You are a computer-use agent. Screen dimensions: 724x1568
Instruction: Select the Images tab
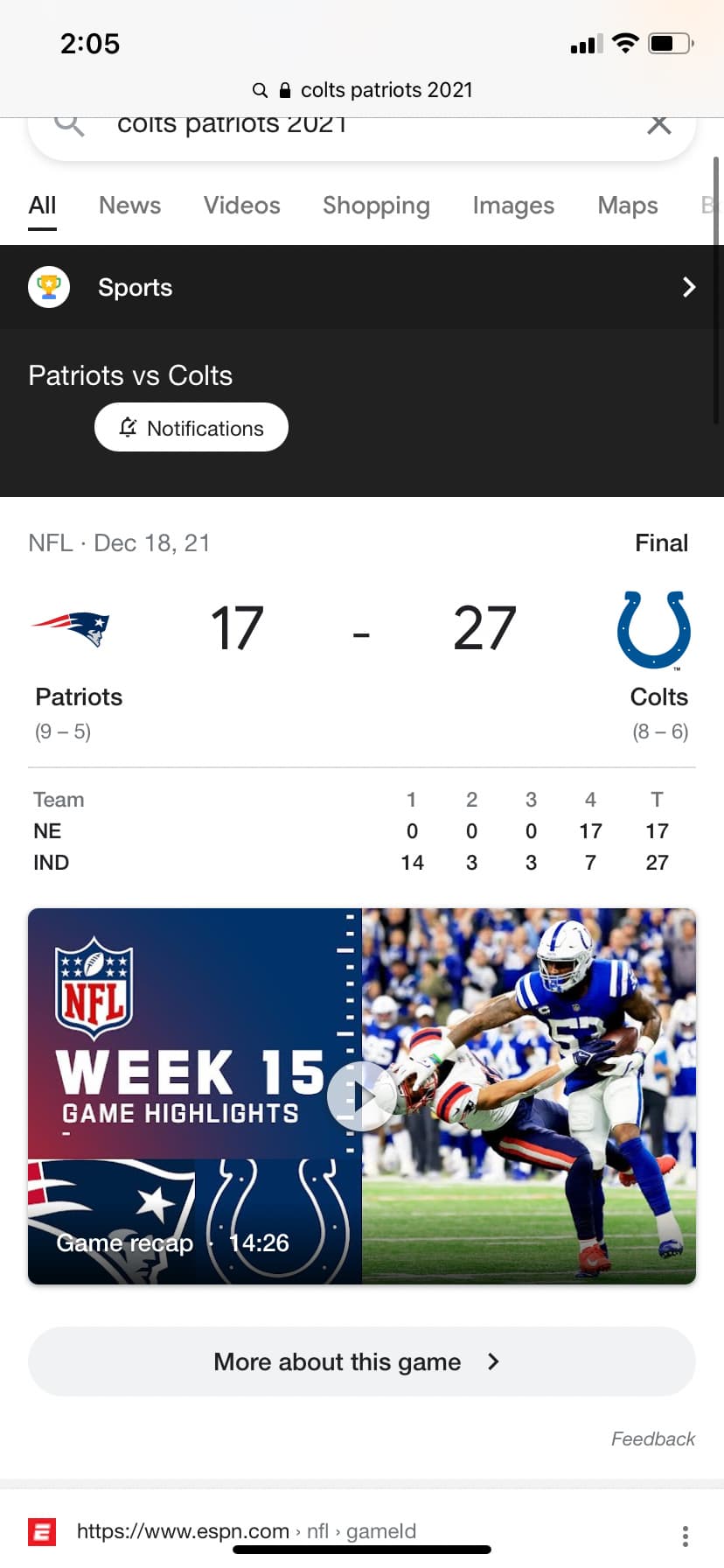(x=513, y=206)
